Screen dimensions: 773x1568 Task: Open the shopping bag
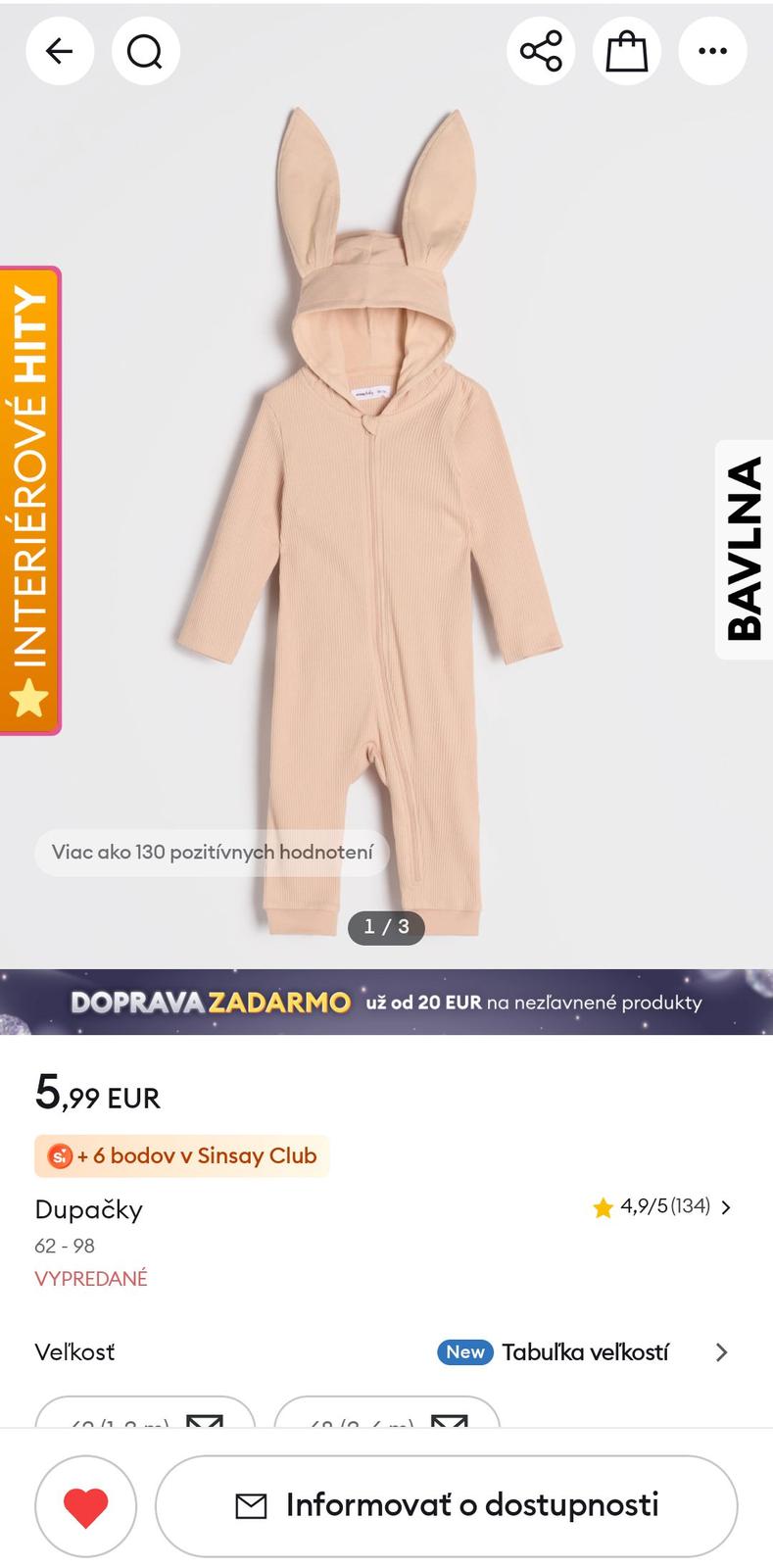click(626, 51)
